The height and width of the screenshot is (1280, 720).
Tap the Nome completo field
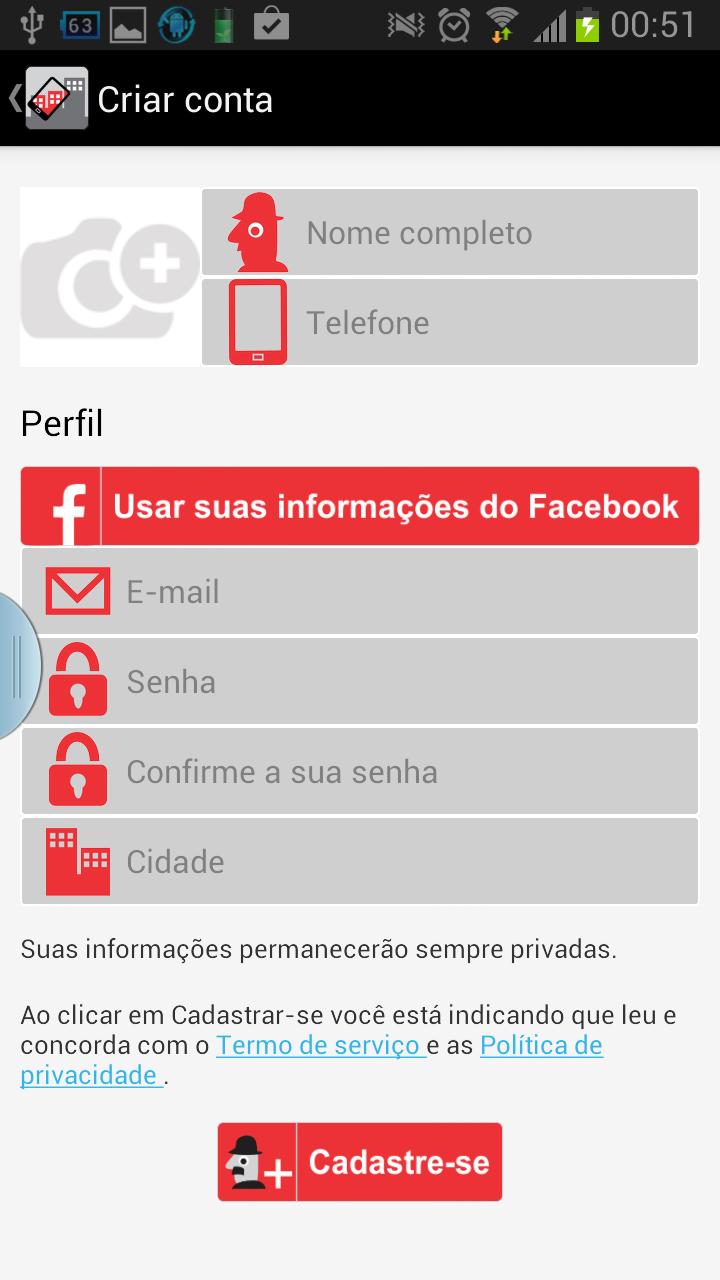coord(450,233)
